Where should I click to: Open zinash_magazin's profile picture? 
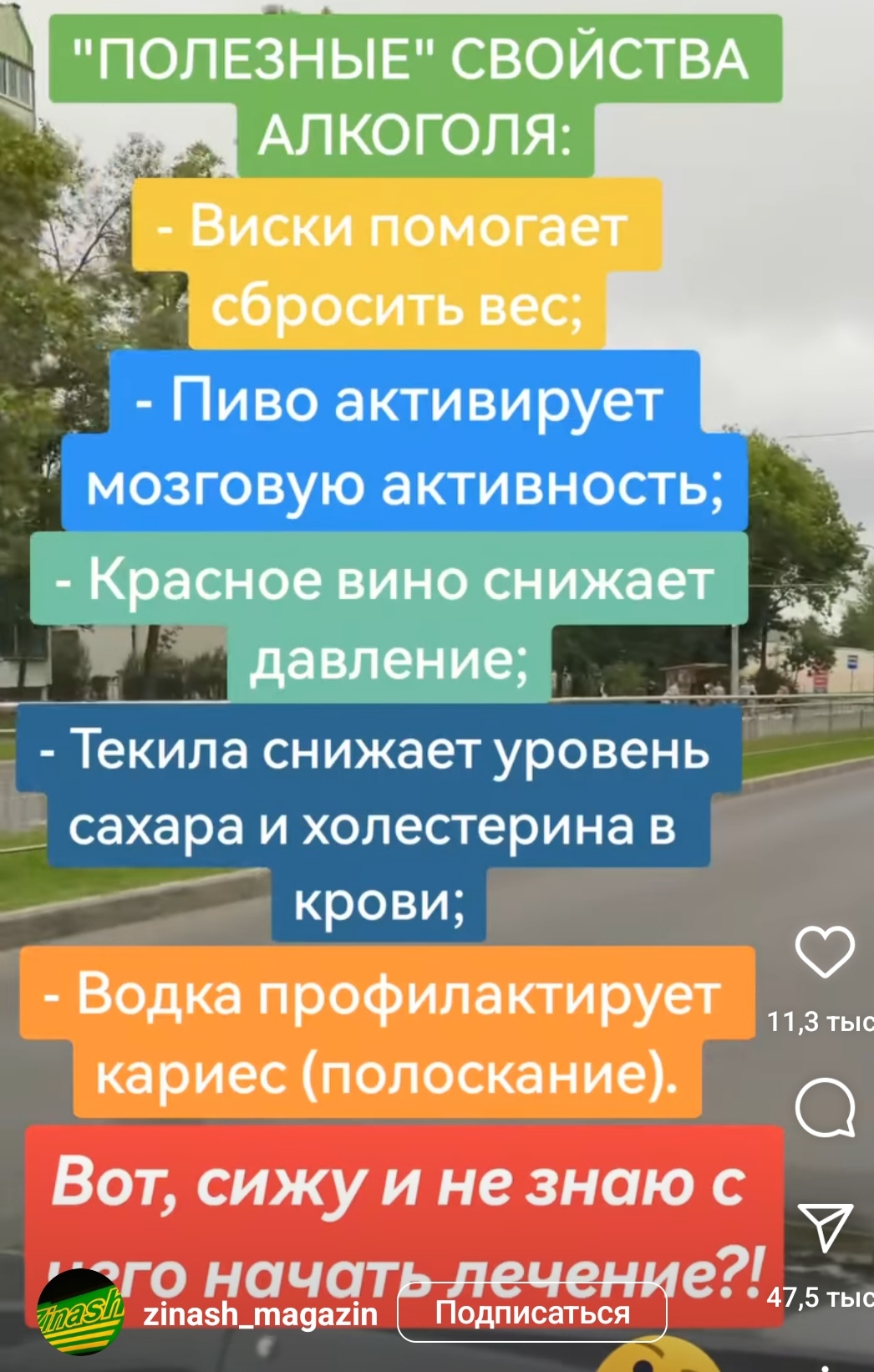click(80, 1311)
